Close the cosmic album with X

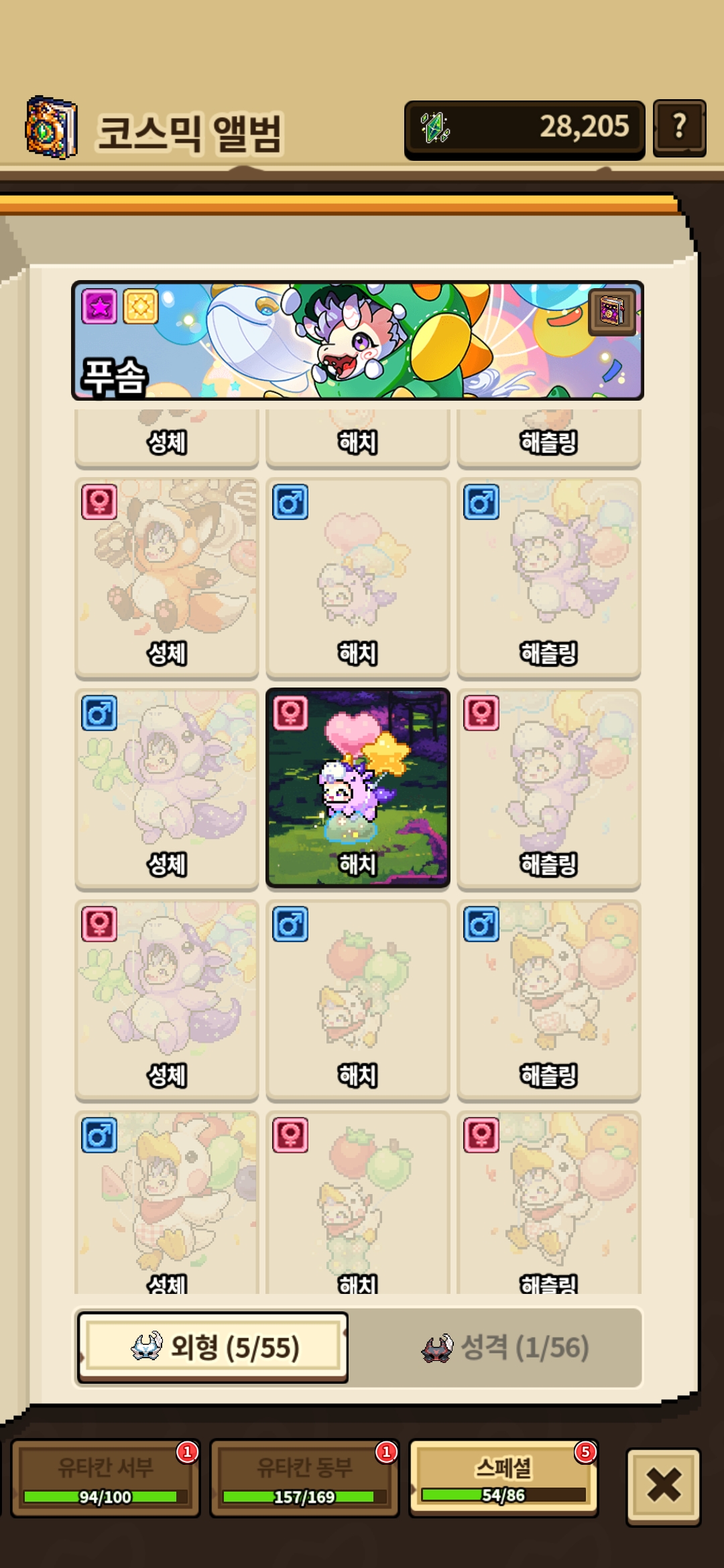[x=664, y=1487]
